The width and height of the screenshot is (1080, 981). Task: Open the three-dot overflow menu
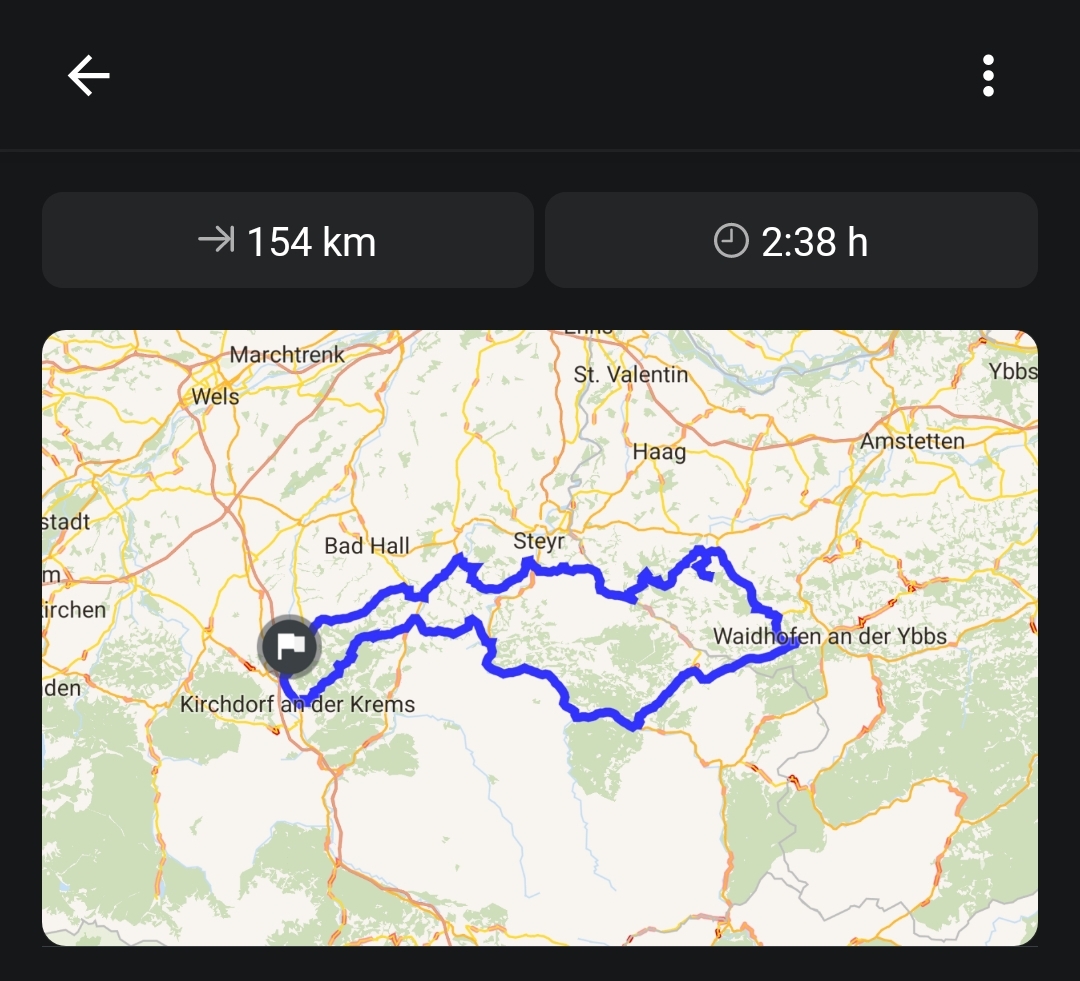(x=988, y=76)
